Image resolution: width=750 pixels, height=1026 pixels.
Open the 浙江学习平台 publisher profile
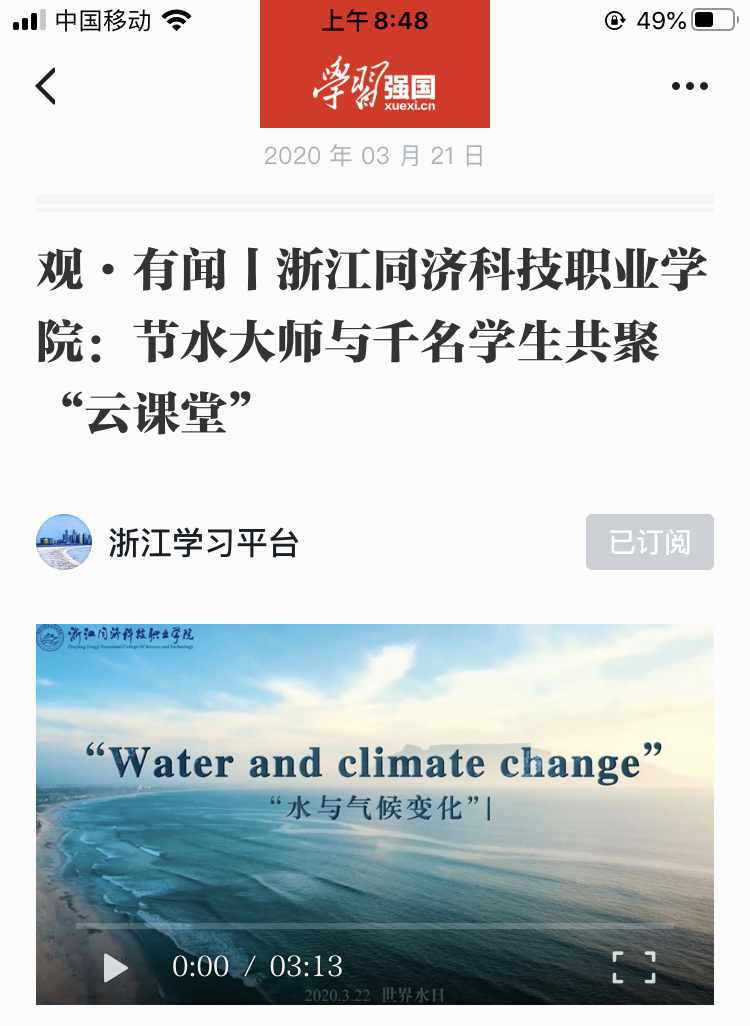point(203,542)
